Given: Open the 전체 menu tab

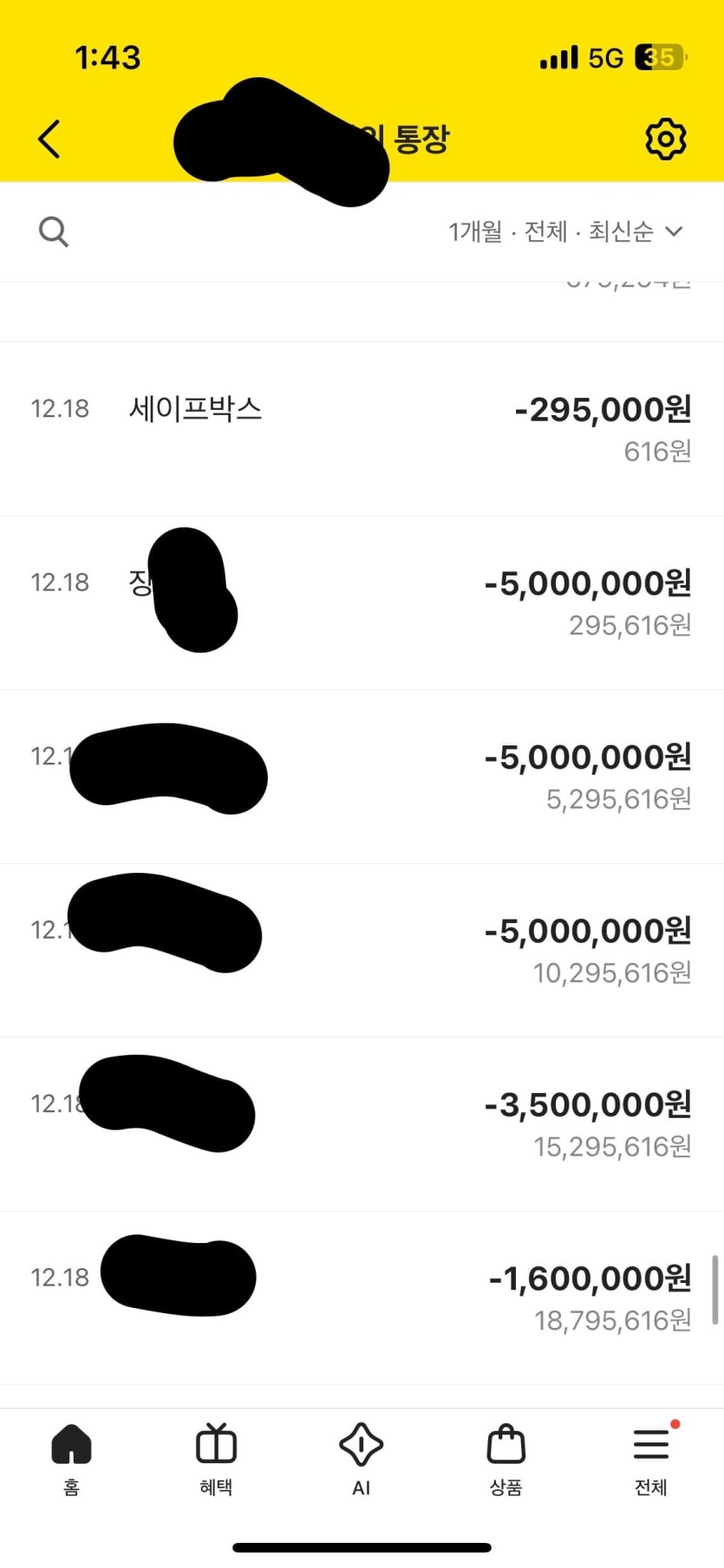Looking at the screenshot, I should tap(651, 1461).
